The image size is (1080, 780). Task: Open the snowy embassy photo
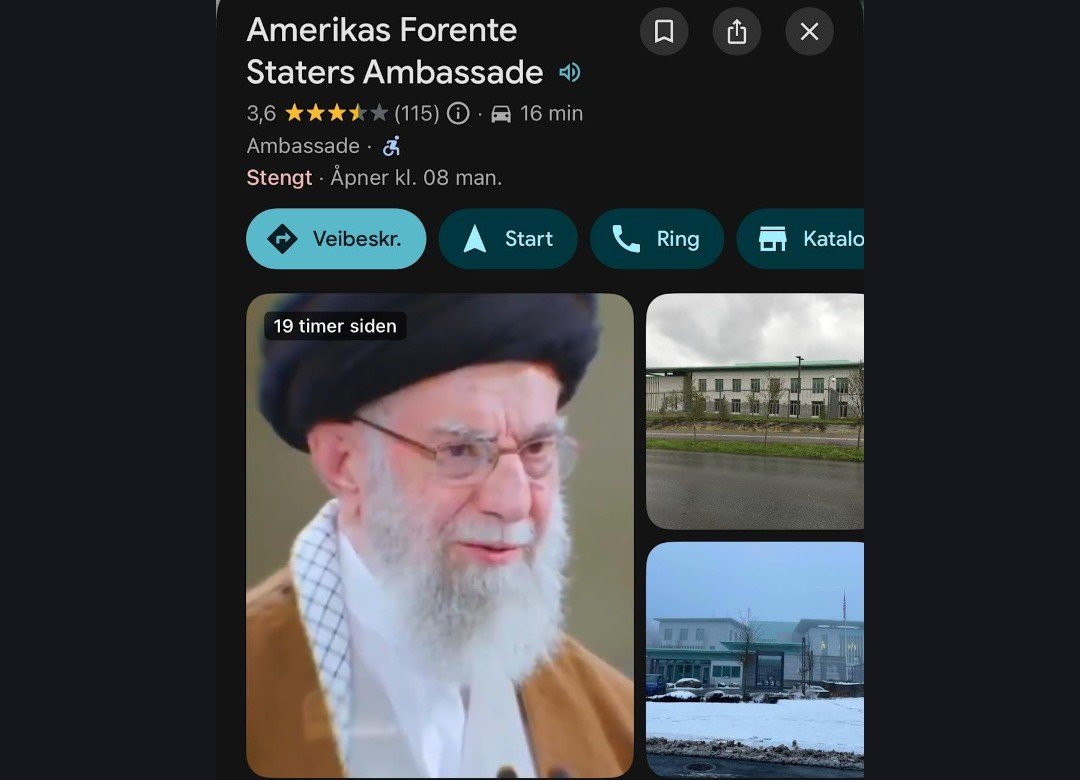[x=755, y=660]
